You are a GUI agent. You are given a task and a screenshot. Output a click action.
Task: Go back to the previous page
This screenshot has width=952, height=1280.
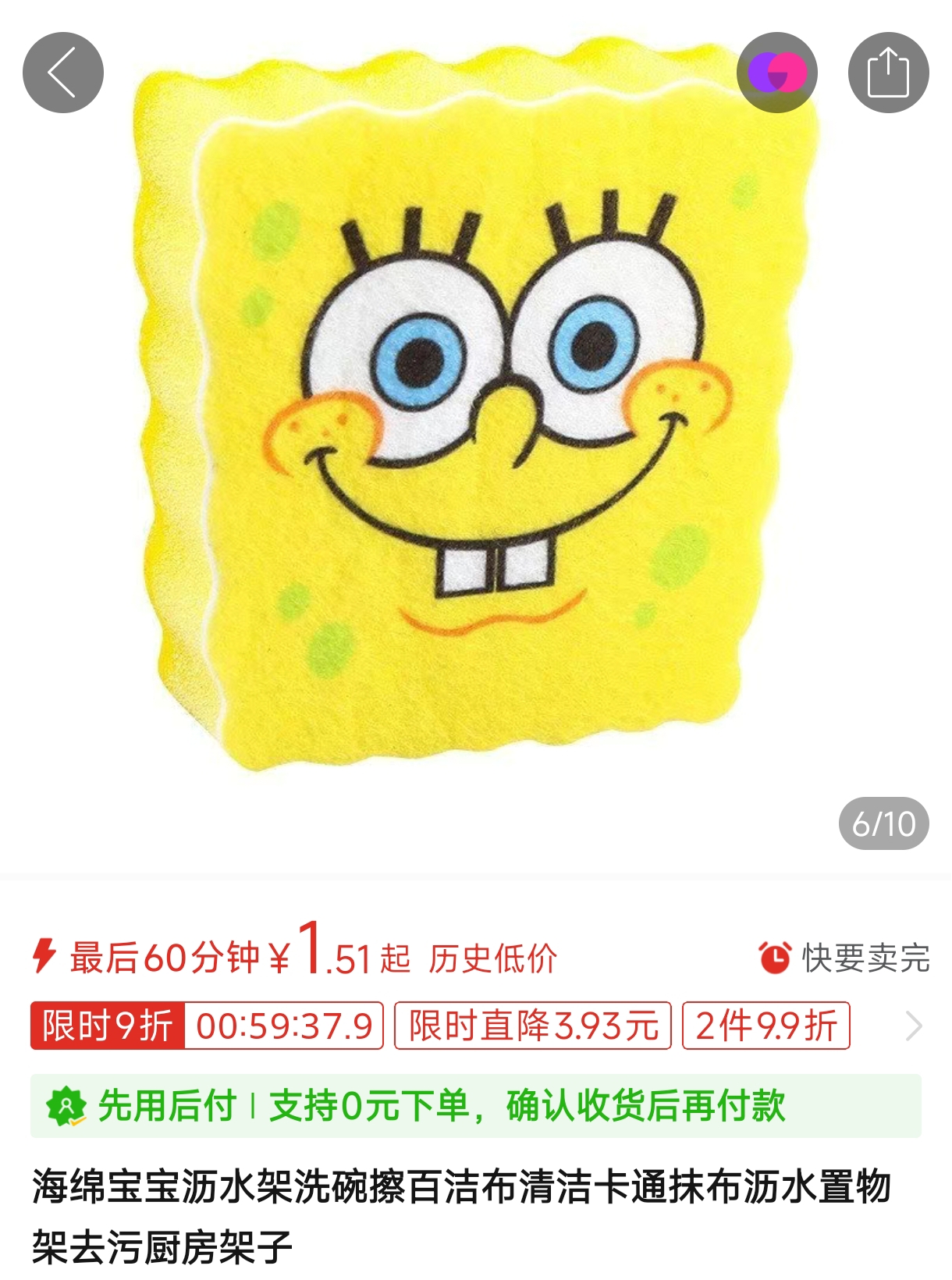(63, 73)
